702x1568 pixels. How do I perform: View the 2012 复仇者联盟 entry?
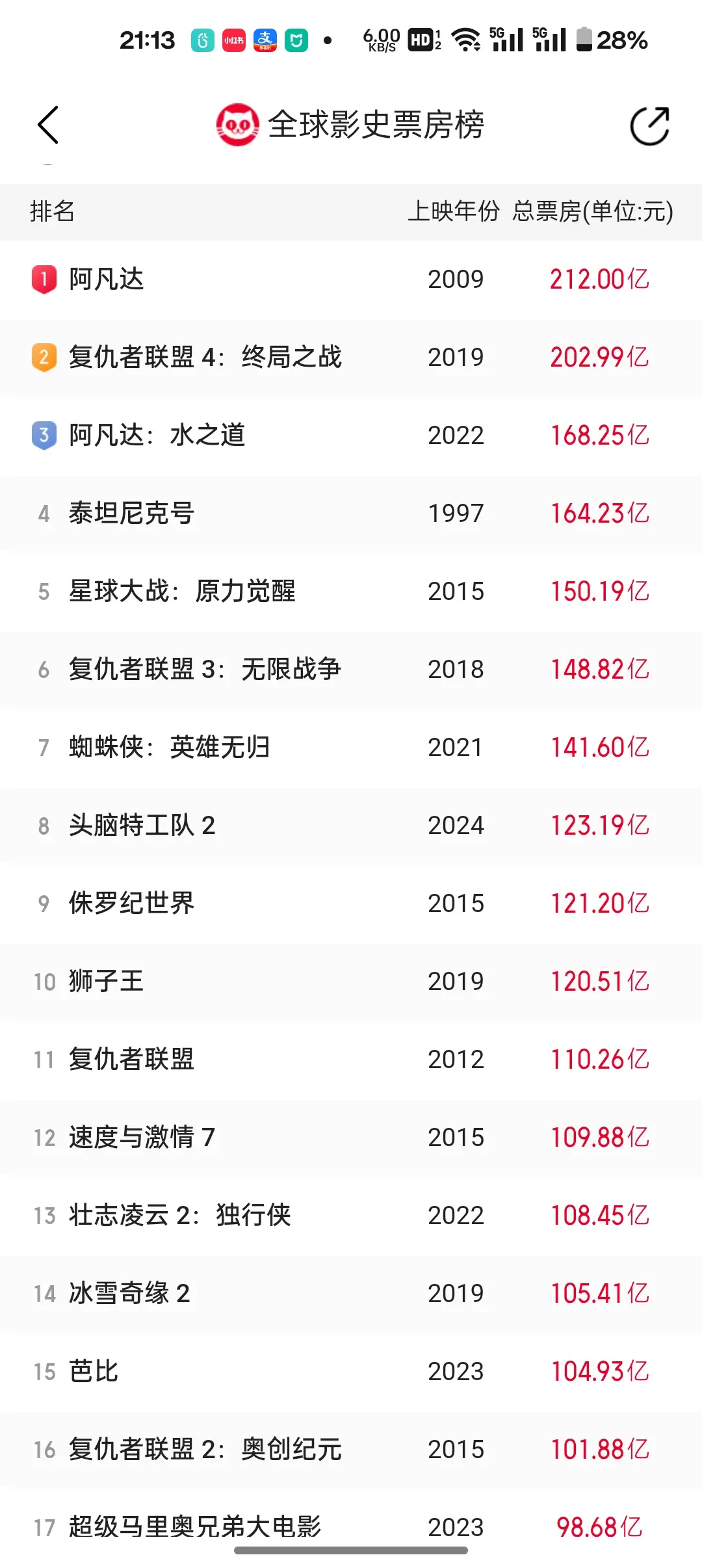[351, 1060]
